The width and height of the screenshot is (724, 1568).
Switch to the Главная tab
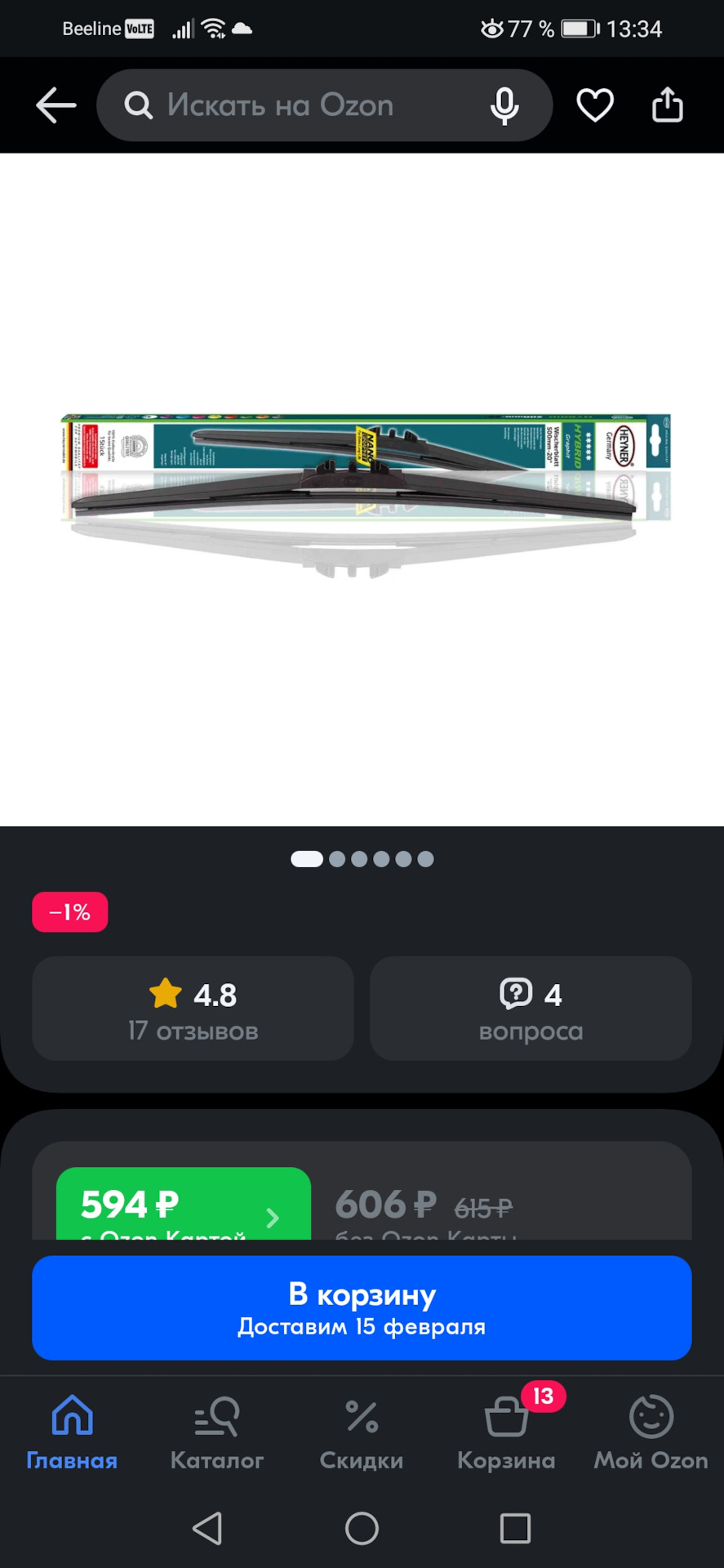point(72,1432)
